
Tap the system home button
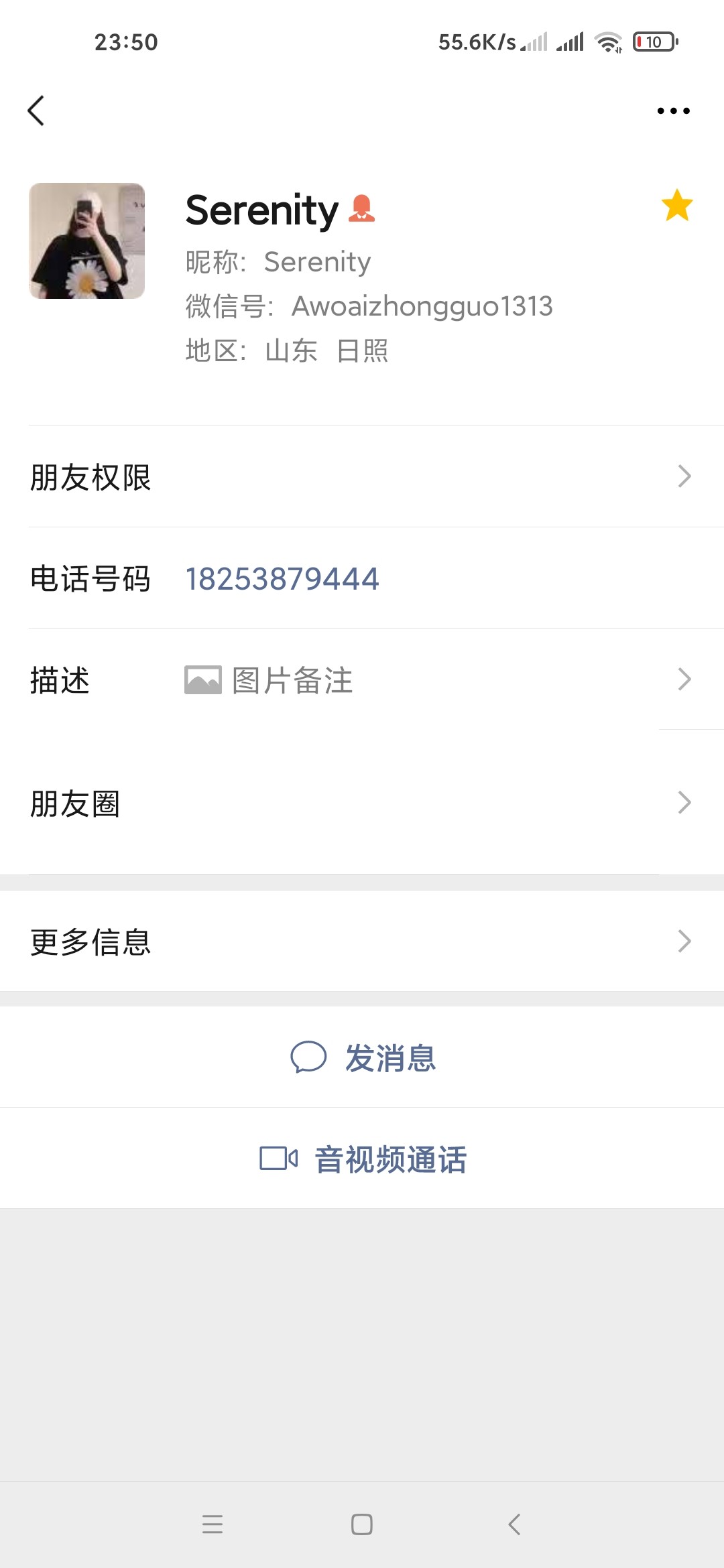pyautogui.click(x=362, y=1524)
